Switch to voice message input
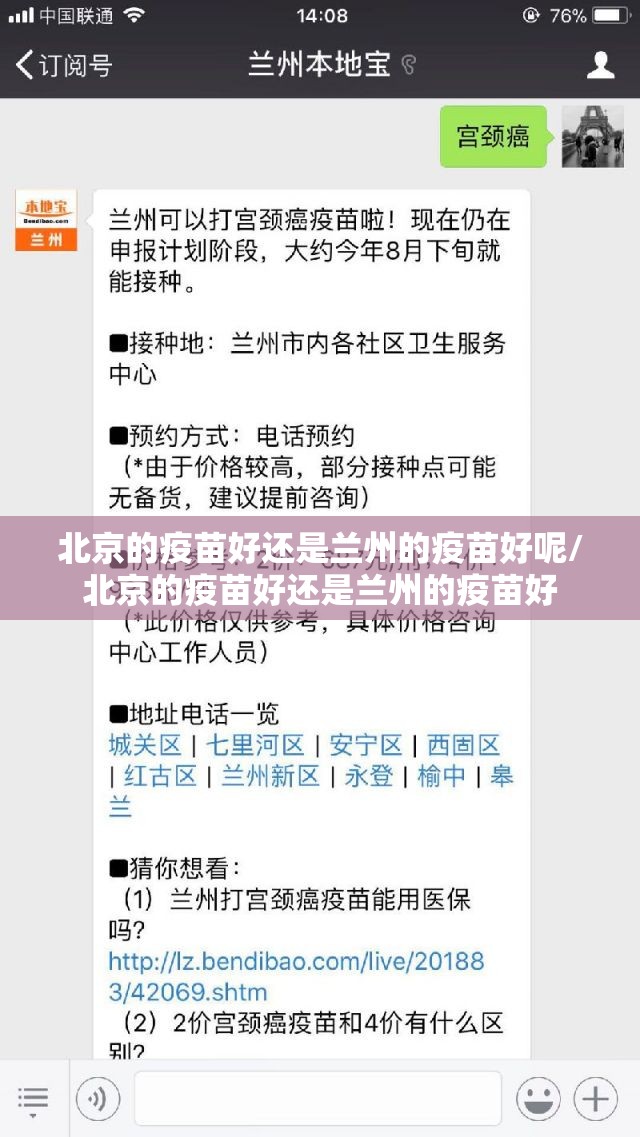Screen dimensions: 640x1137 (x=98, y=1099)
